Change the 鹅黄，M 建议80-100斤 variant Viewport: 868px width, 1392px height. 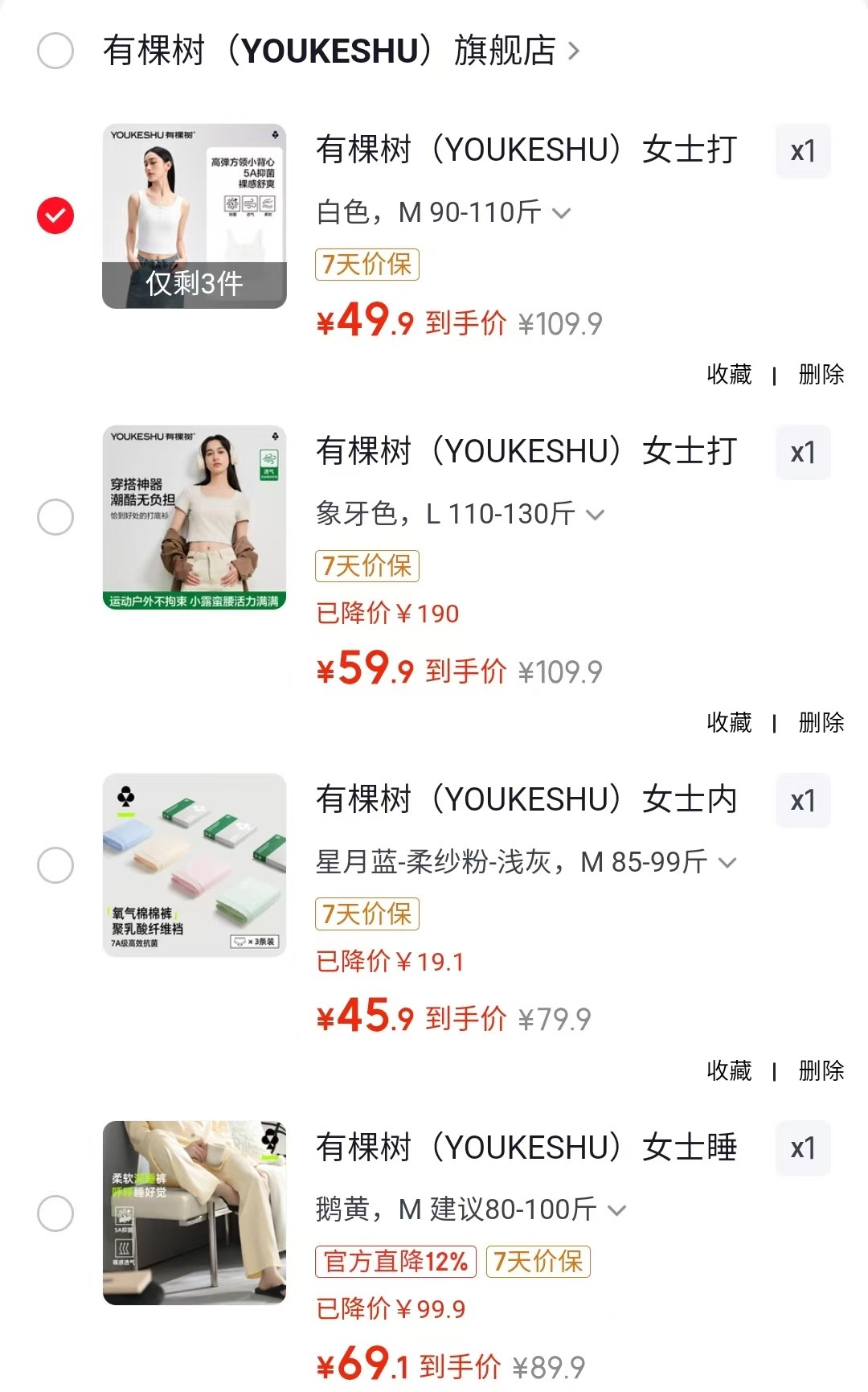pyautogui.click(x=470, y=1209)
